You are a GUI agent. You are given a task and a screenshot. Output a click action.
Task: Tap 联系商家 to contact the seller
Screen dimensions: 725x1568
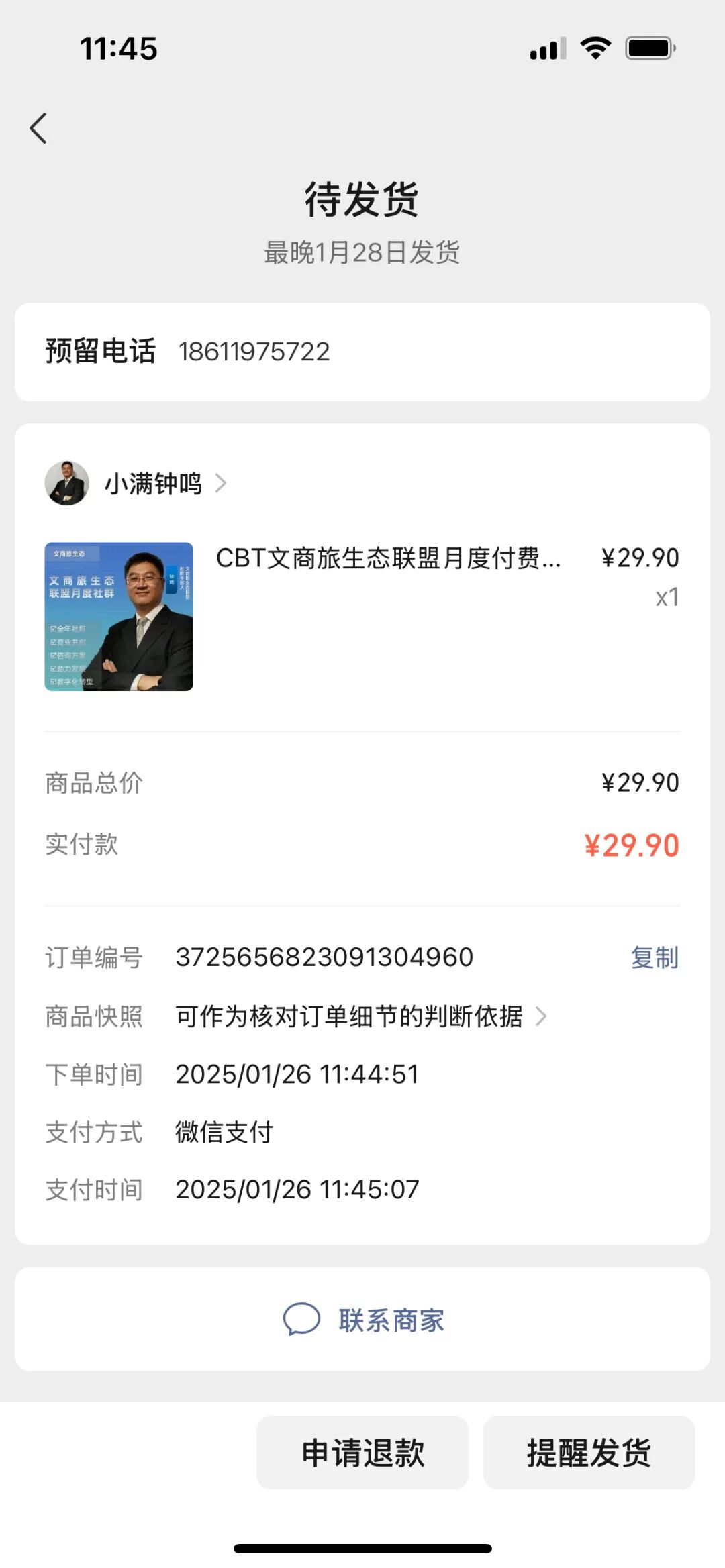pyautogui.click(x=362, y=1320)
